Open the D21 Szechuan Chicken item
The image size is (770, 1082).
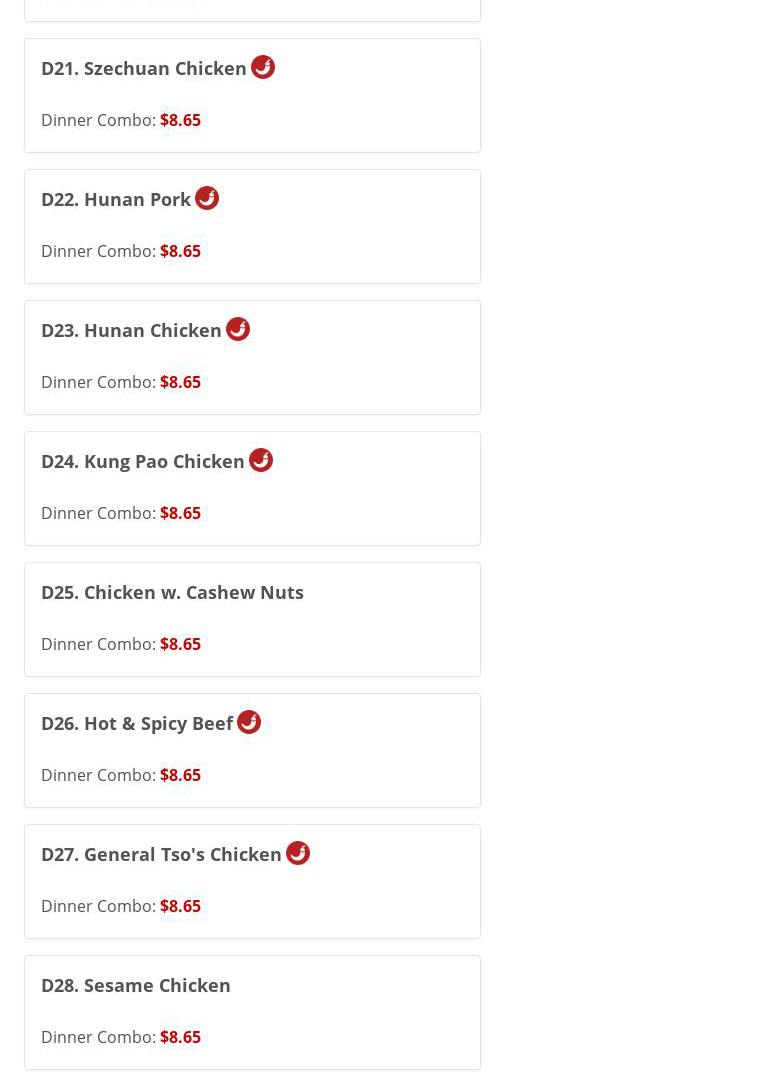coord(144,68)
